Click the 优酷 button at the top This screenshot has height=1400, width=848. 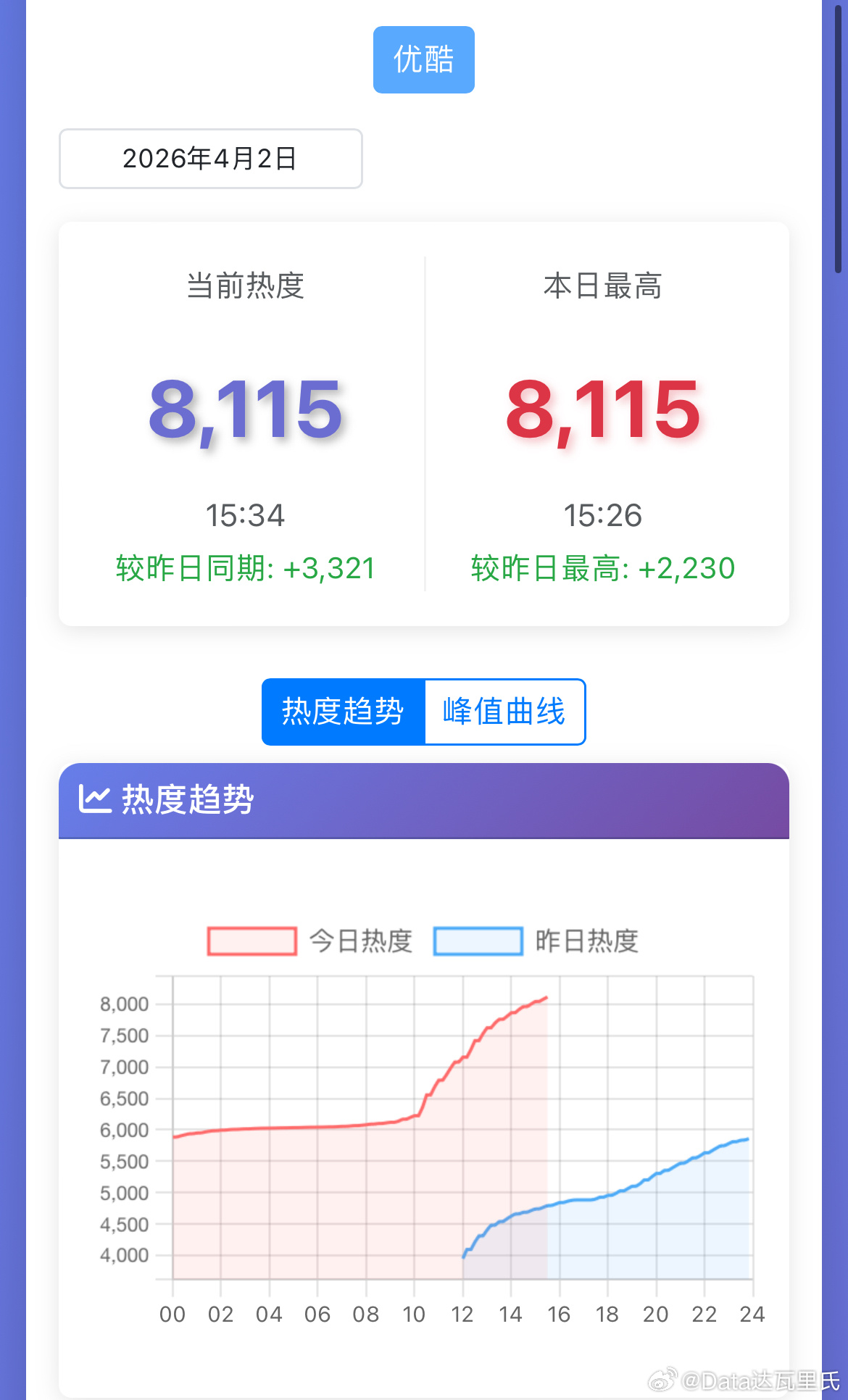point(423,59)
